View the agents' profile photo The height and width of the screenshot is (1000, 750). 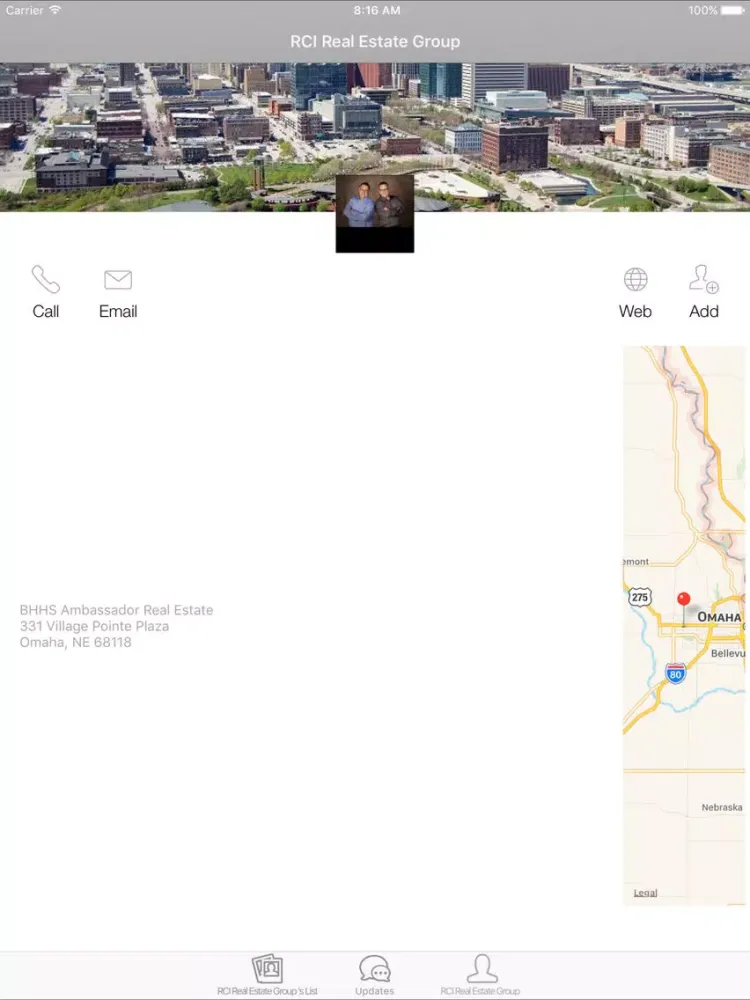click(x=375, y=213)
